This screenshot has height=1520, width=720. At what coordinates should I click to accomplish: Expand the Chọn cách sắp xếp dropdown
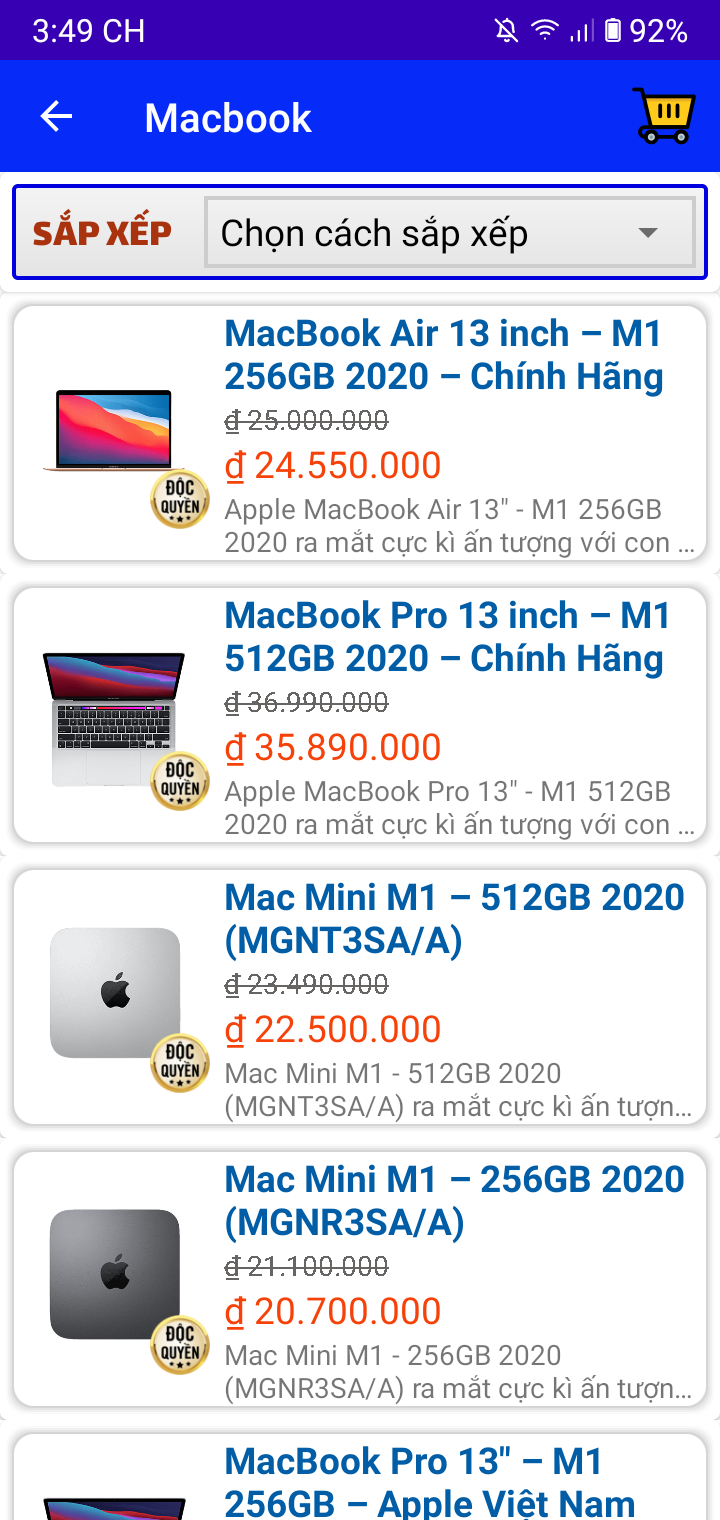(449, 233)
